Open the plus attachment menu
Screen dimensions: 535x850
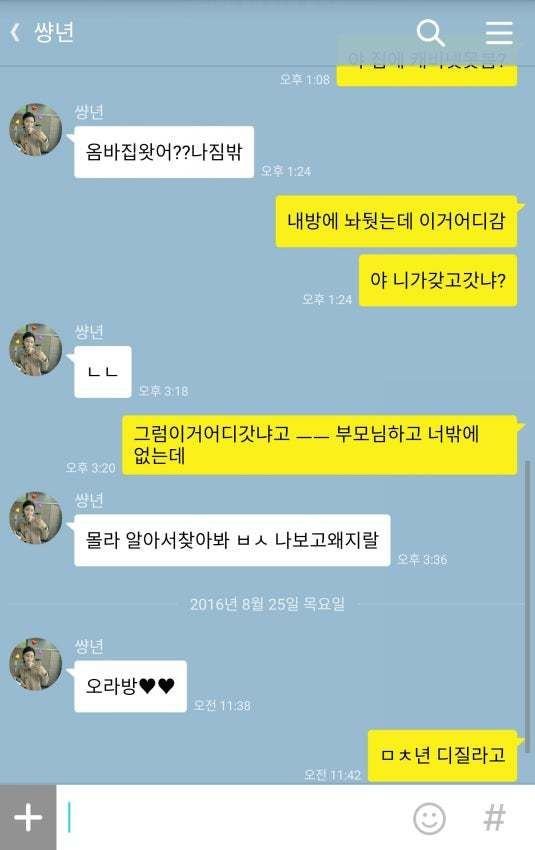tap(28, 817)
